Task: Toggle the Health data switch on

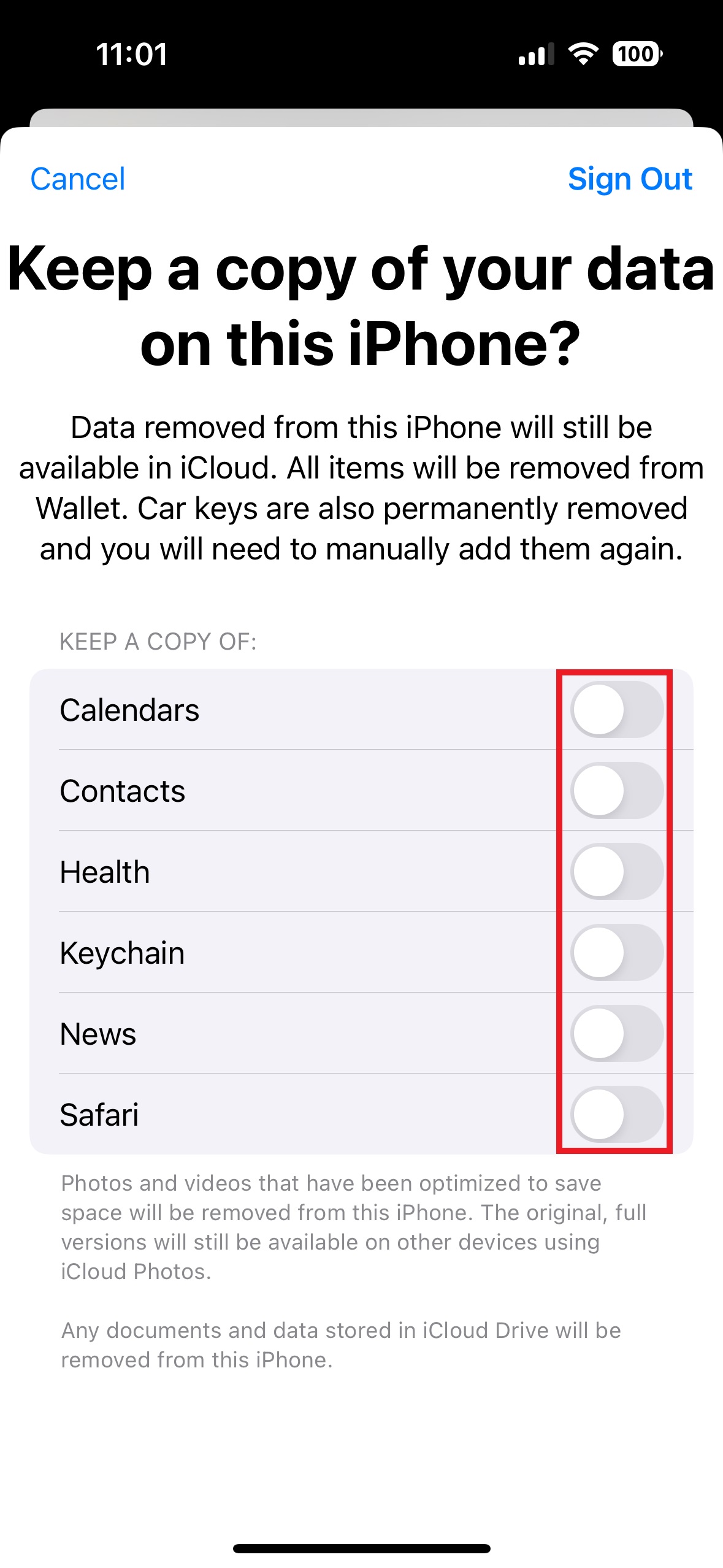Action: tap(616, 872)
